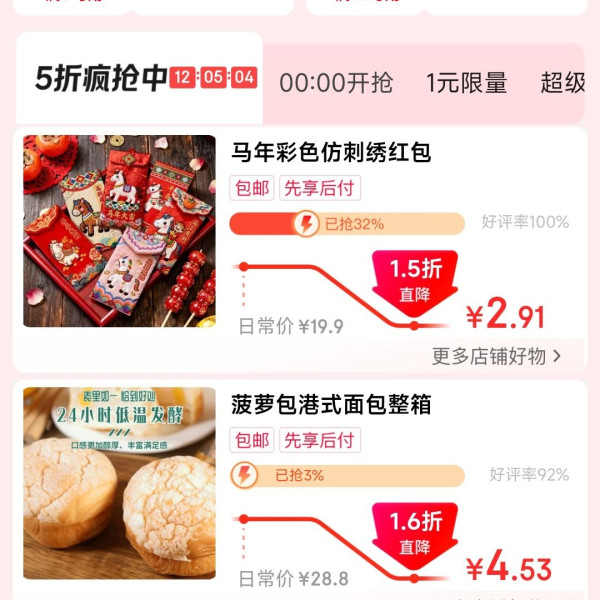Open the 马年彩色仿刺绣红包 product card
This screenshot has width=600, height=600.
[x=331, y=153]
